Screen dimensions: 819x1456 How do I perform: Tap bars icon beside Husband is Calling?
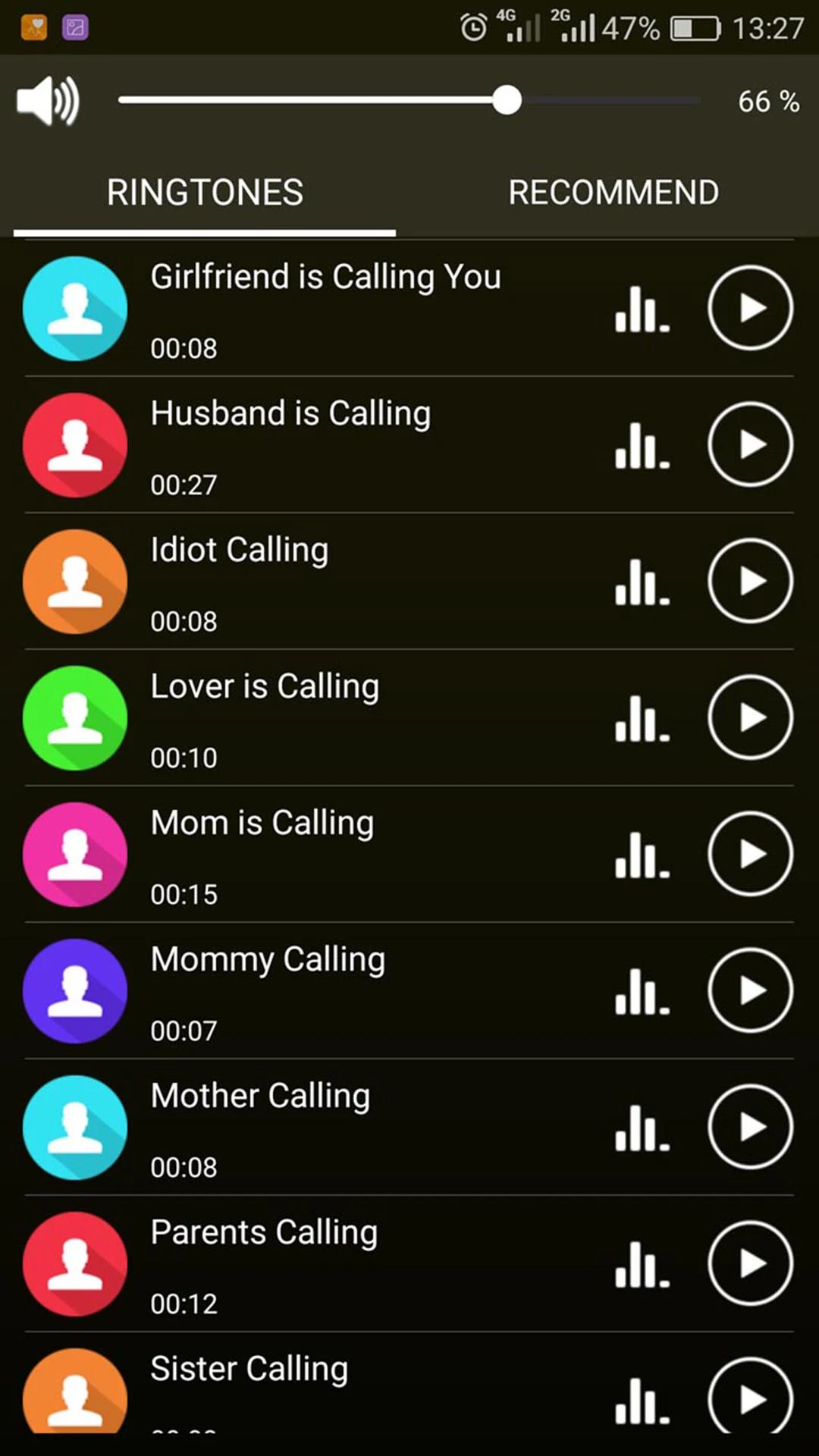642,446
